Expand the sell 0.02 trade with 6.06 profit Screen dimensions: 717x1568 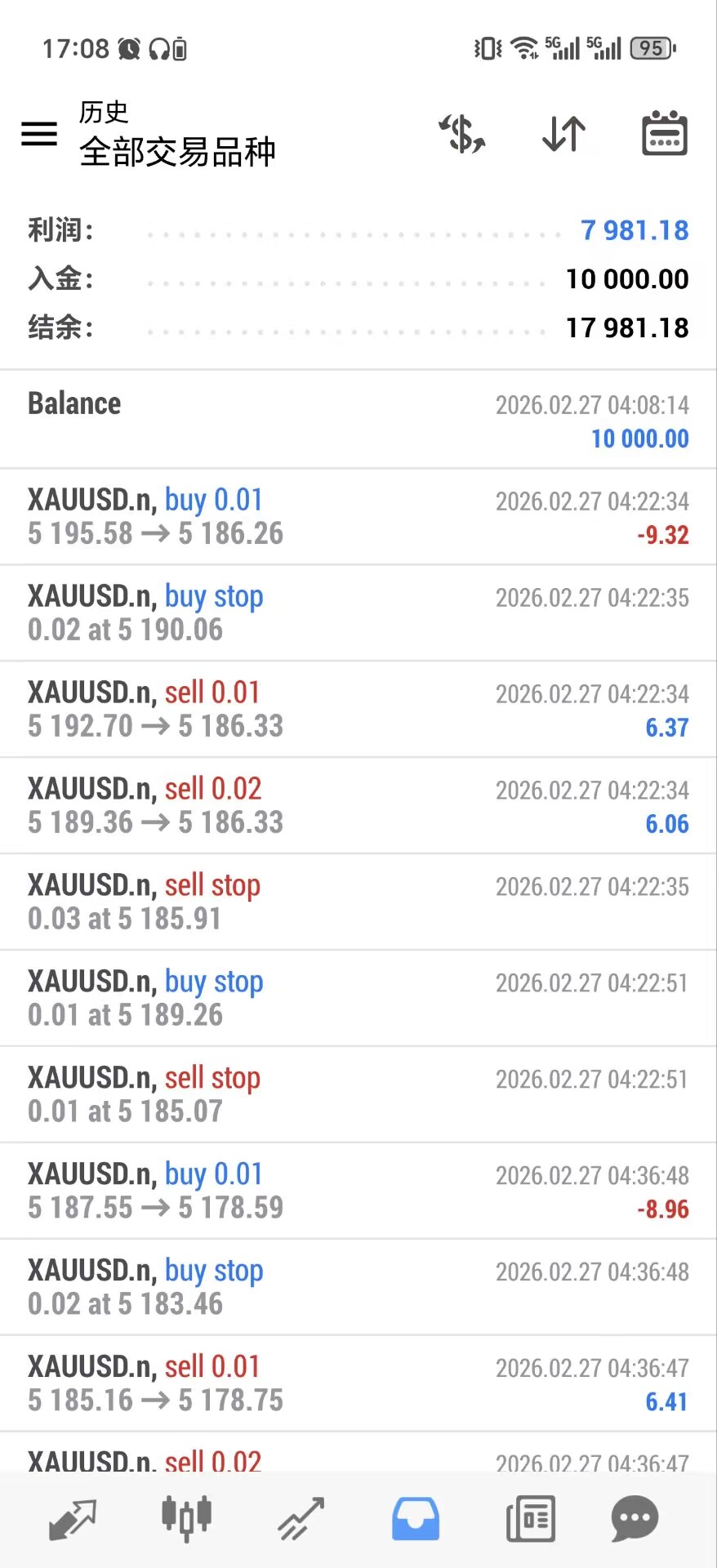pyautogui.click(x=358, y=806)
